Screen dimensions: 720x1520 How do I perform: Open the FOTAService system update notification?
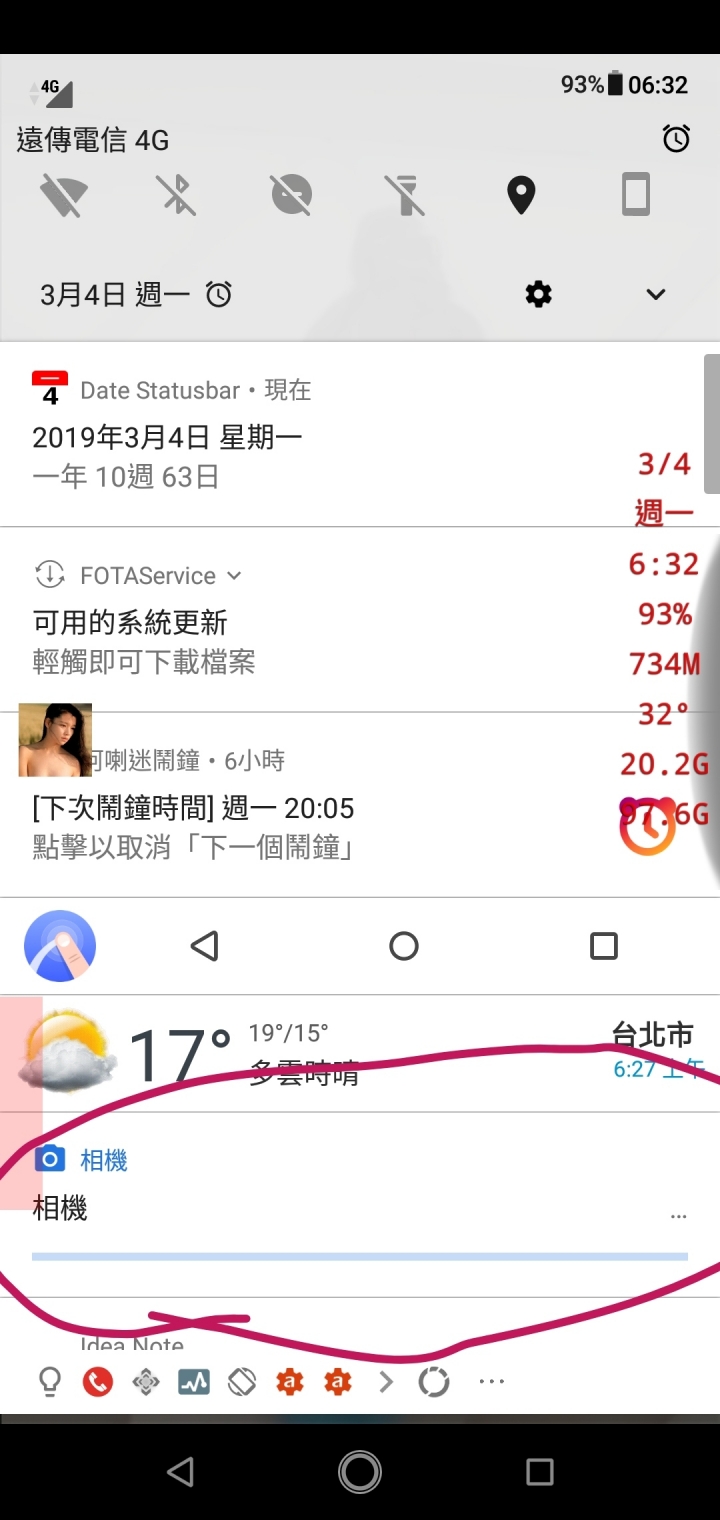[x=300, y=640]
